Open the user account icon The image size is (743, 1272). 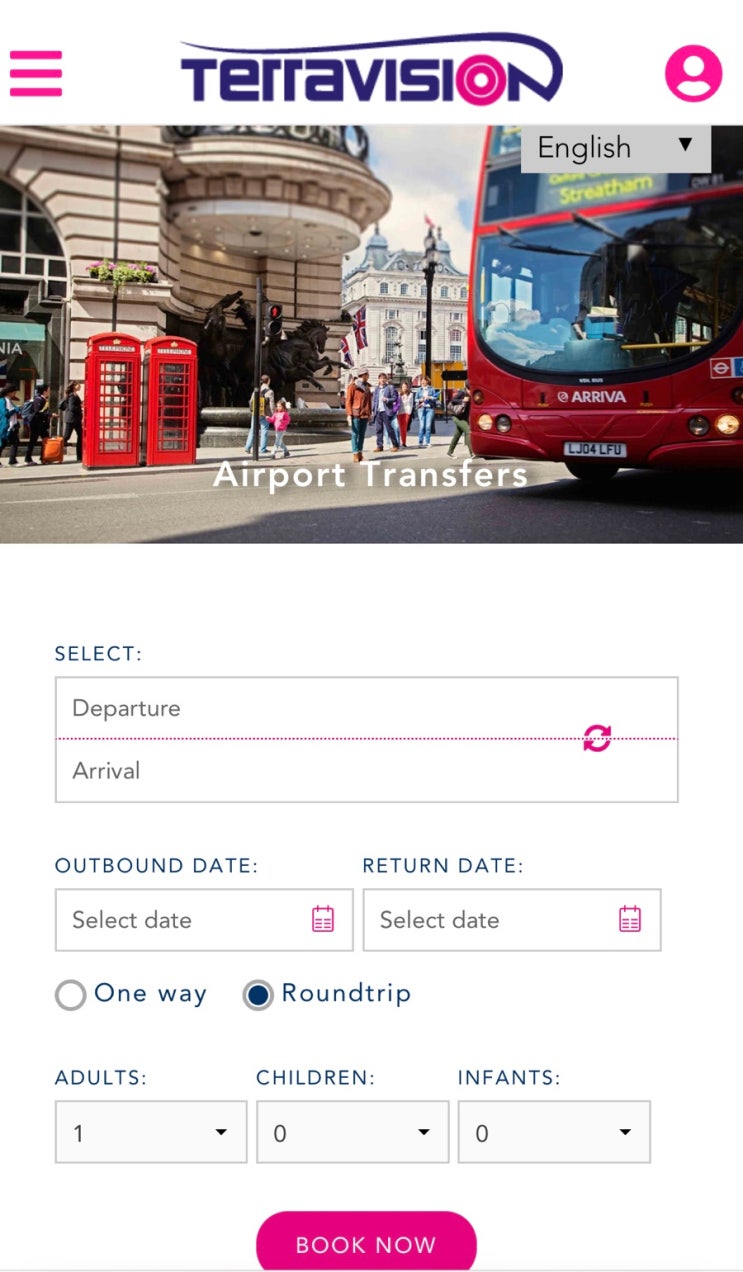pos(693,73)
